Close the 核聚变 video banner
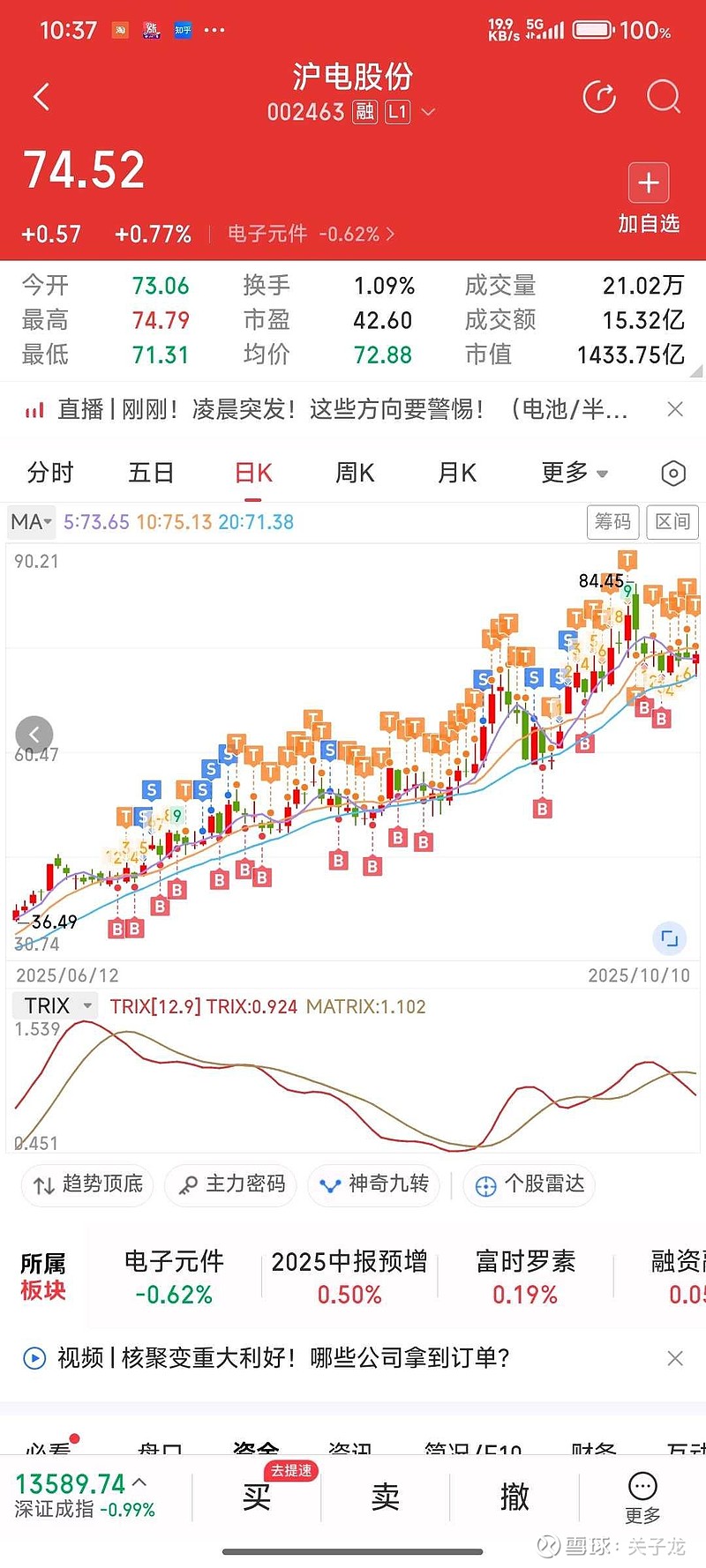The width and height of the screenshot is (706, 1568). (675, 1358)
